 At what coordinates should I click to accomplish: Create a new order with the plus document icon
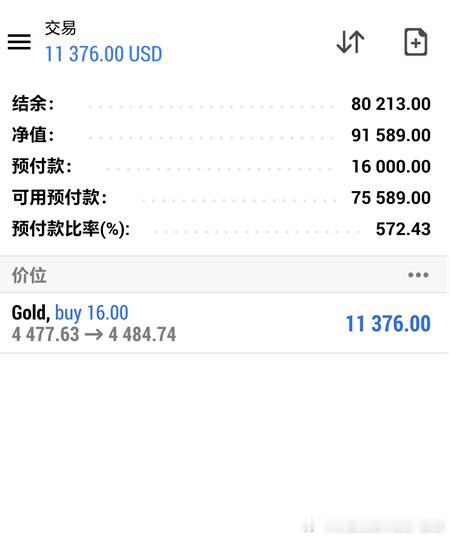[416, 42]
